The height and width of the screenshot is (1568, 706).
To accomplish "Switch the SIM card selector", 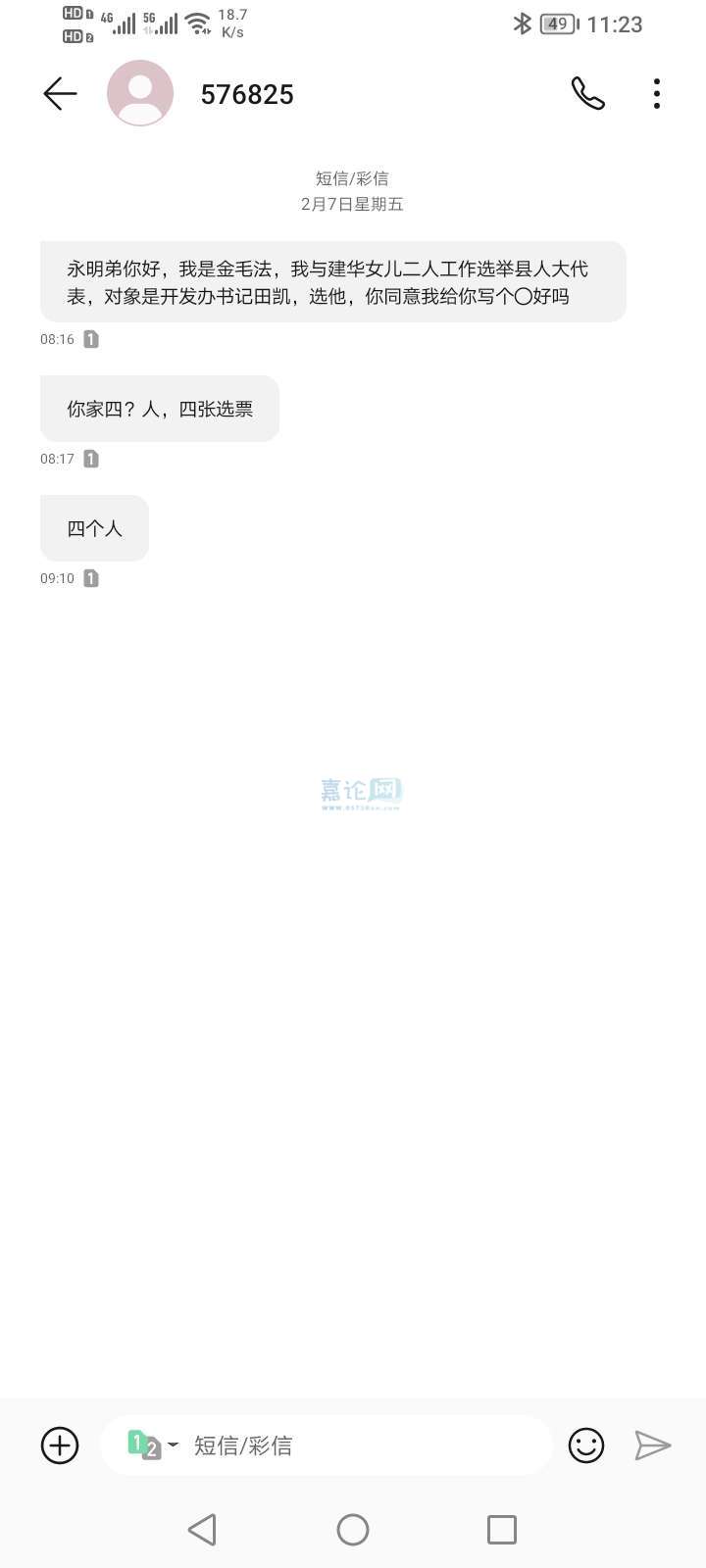I will click(152, 1445).
